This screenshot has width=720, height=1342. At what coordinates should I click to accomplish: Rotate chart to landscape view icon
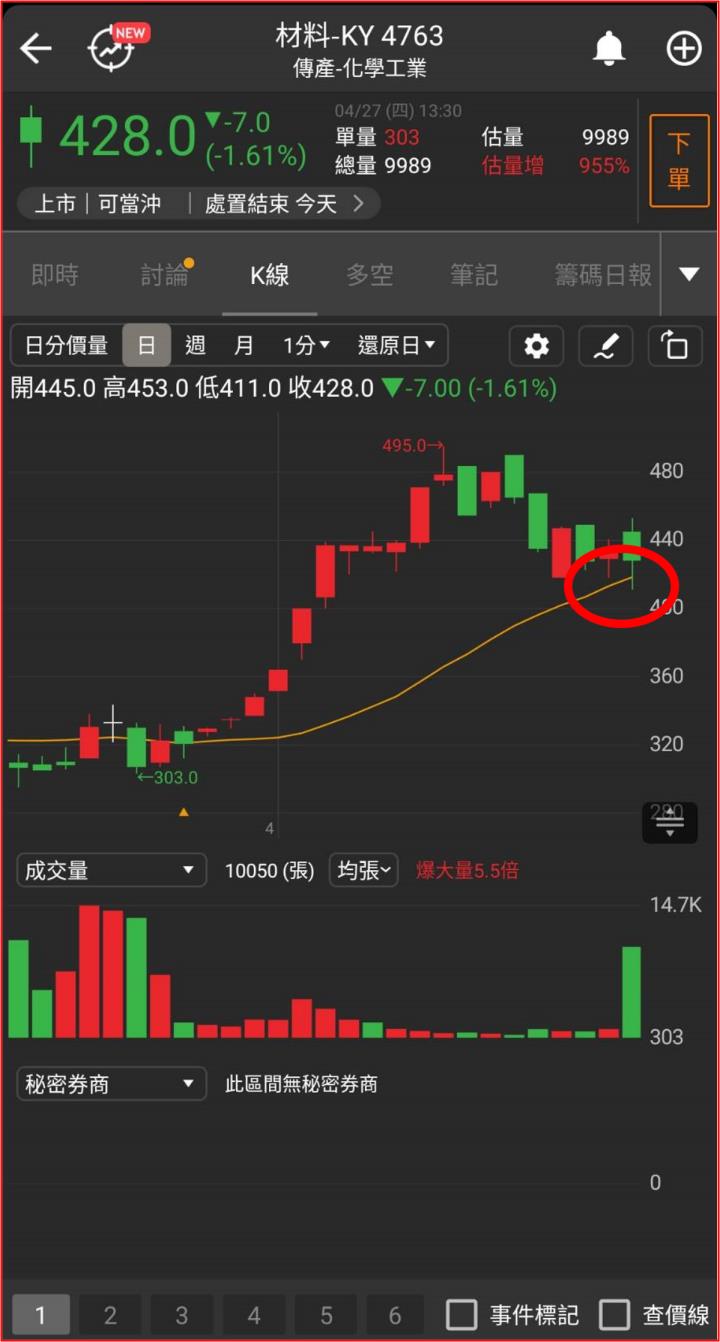click(674, 345)
